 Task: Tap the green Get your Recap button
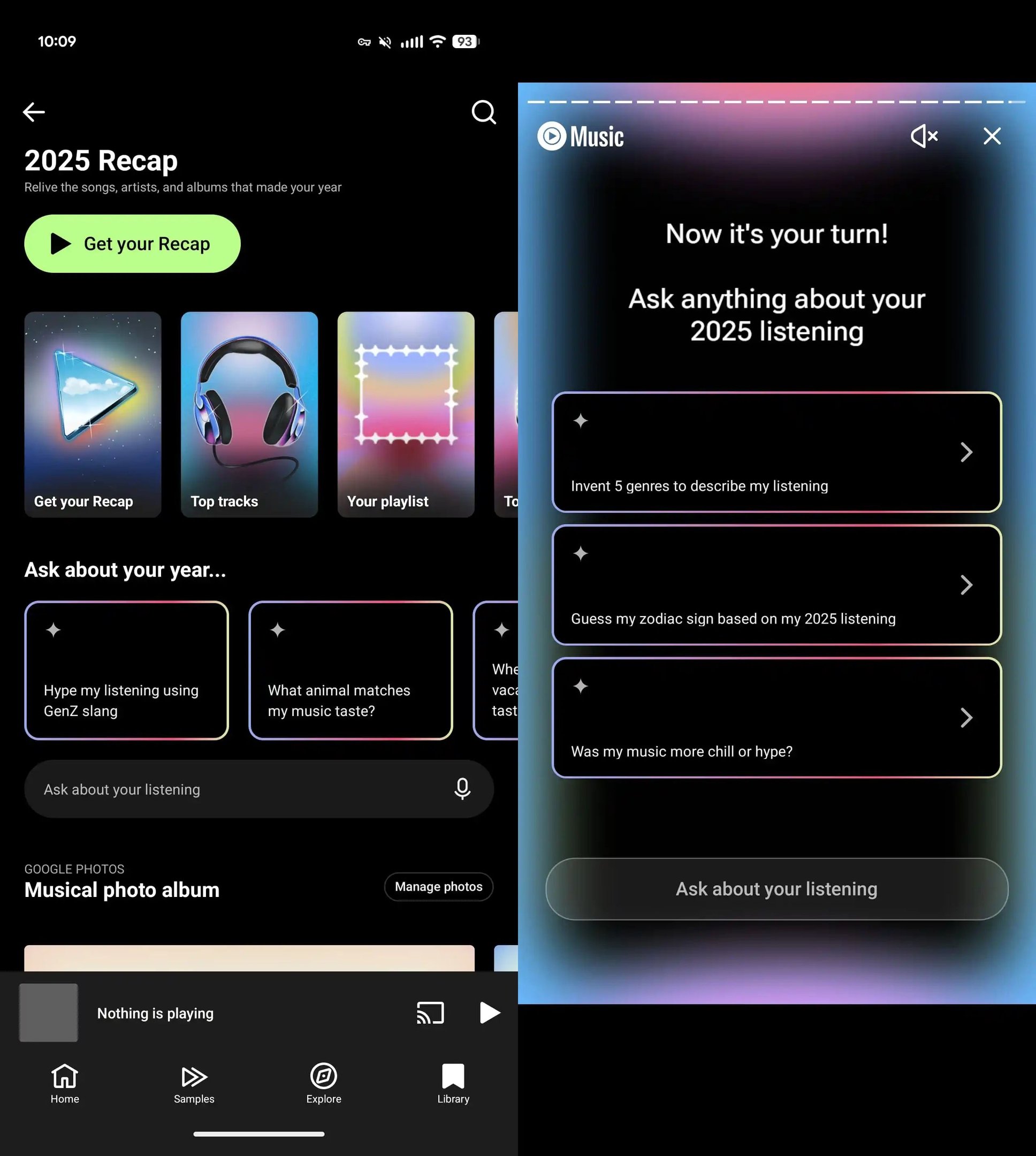(132, 244)
